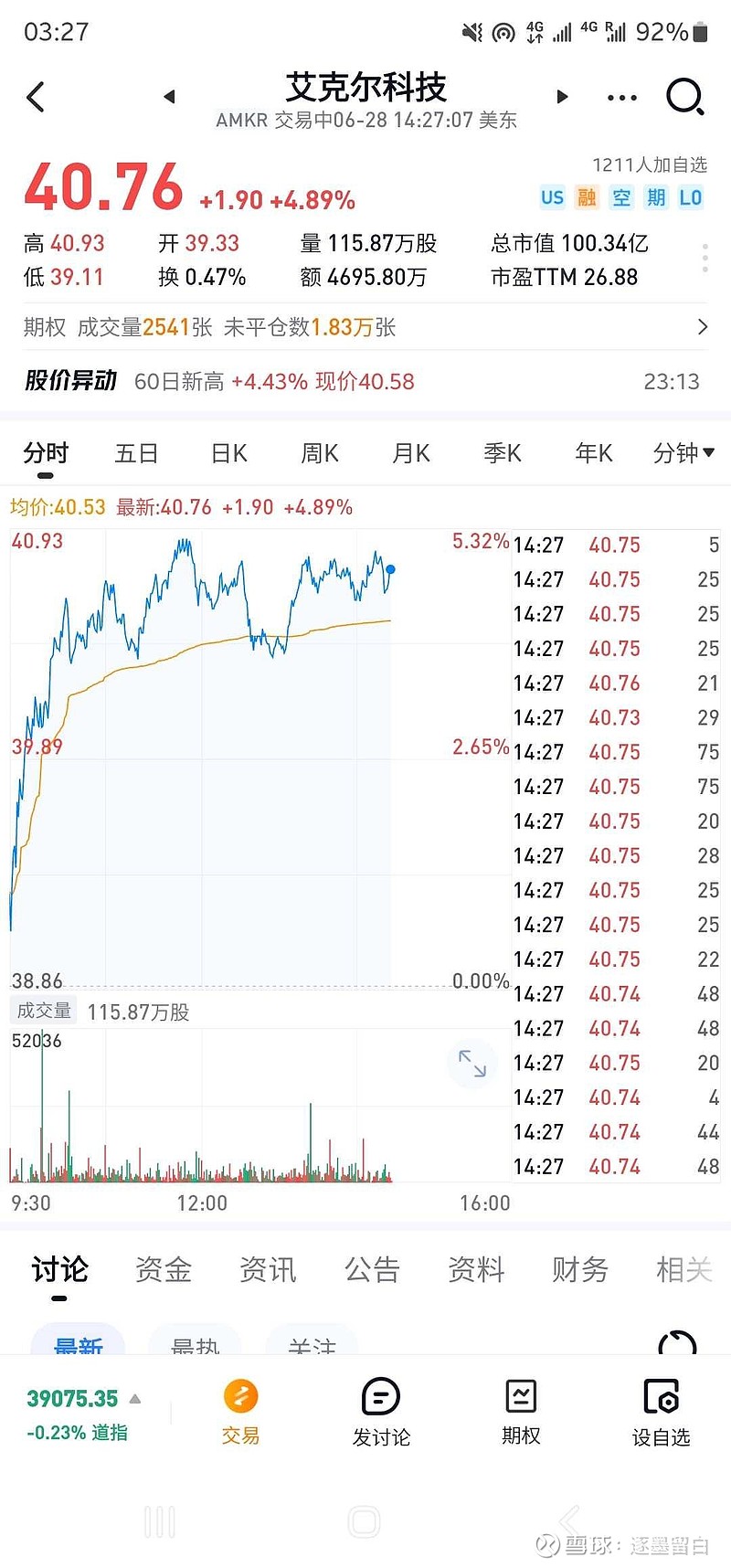This screenshot has height=1568, width=731.
Task: Tap the back arrow to exit stock page
Action: (x=37, y=97)
